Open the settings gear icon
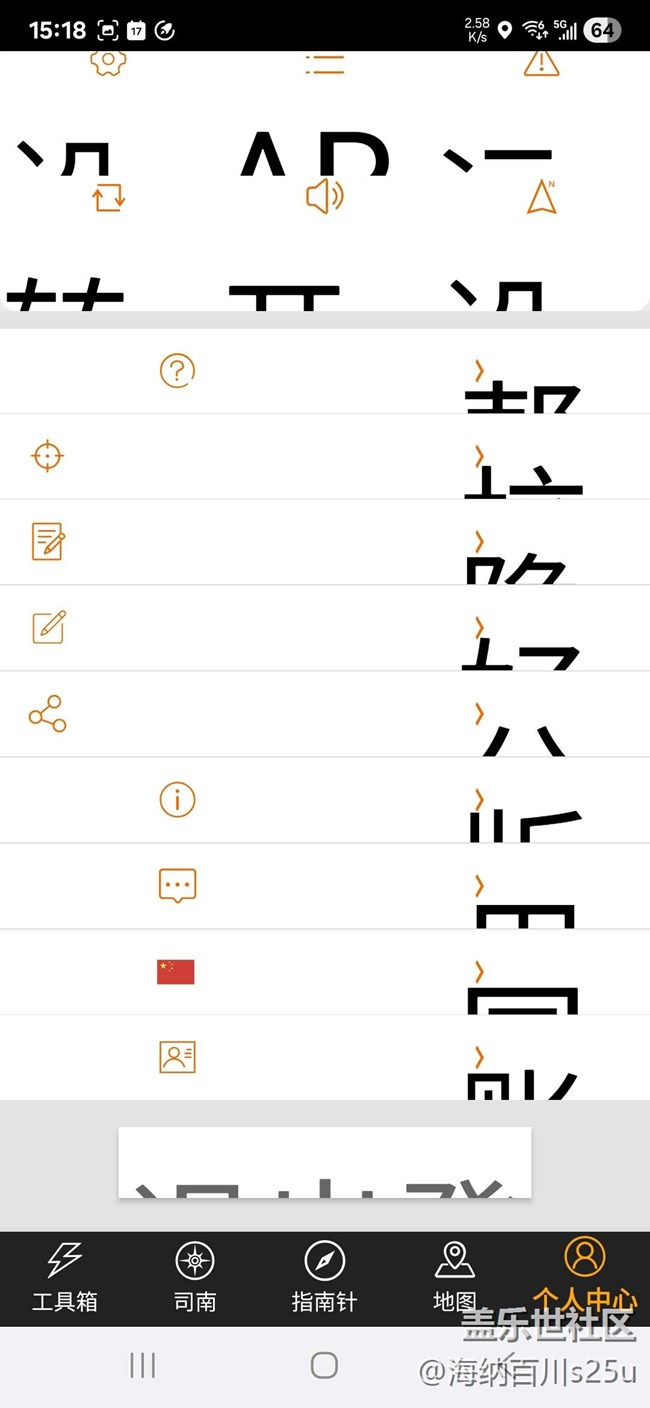 coord(108,62)
